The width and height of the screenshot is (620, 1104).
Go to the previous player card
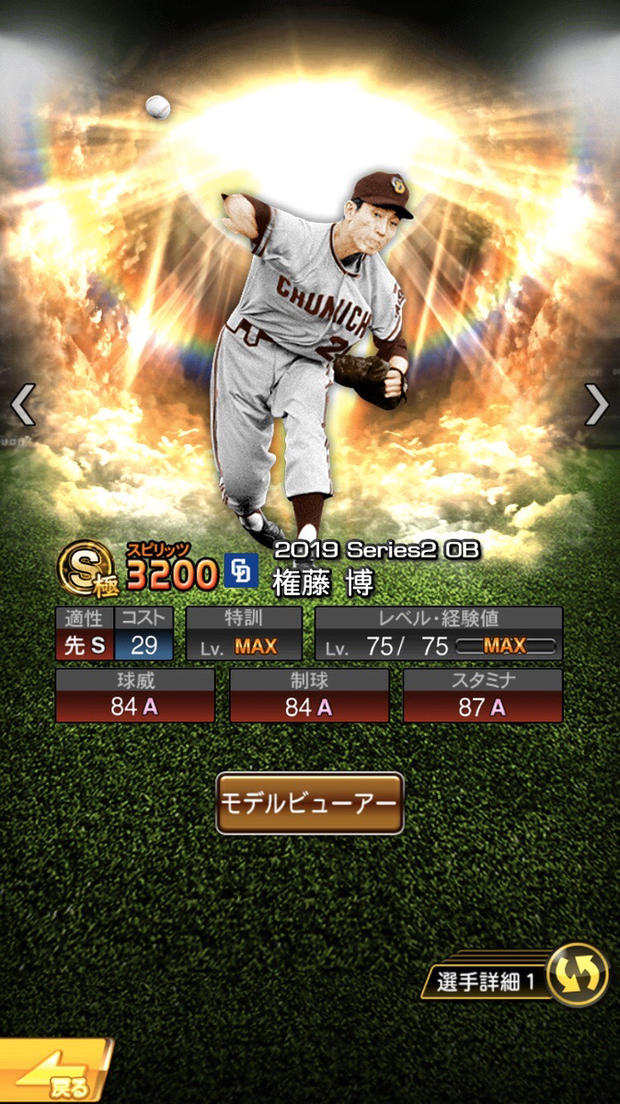(22, 405)
